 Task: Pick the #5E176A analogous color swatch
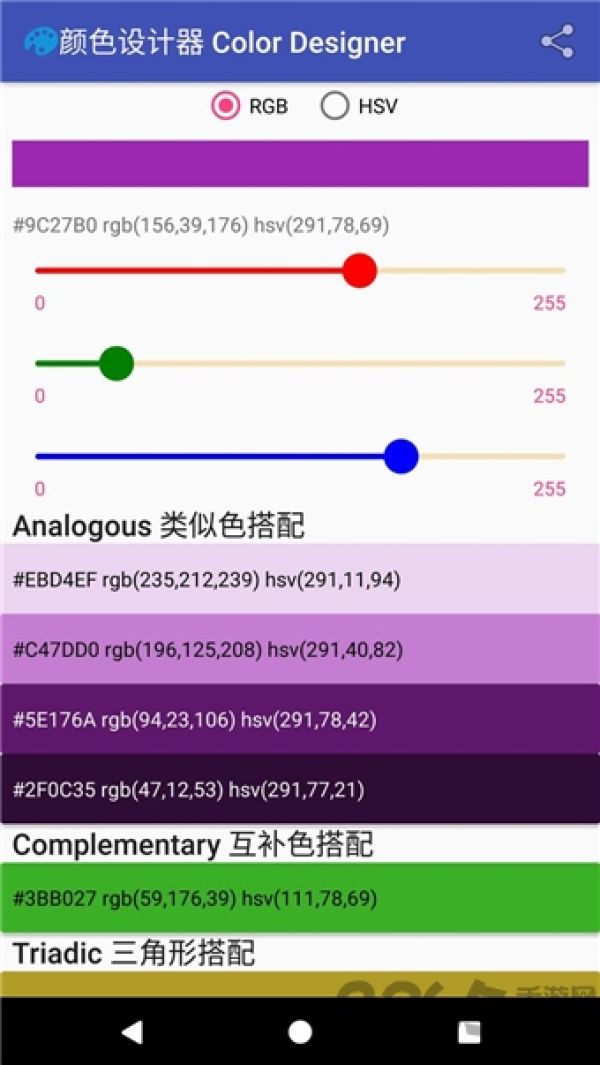click(x=300, y=719)
